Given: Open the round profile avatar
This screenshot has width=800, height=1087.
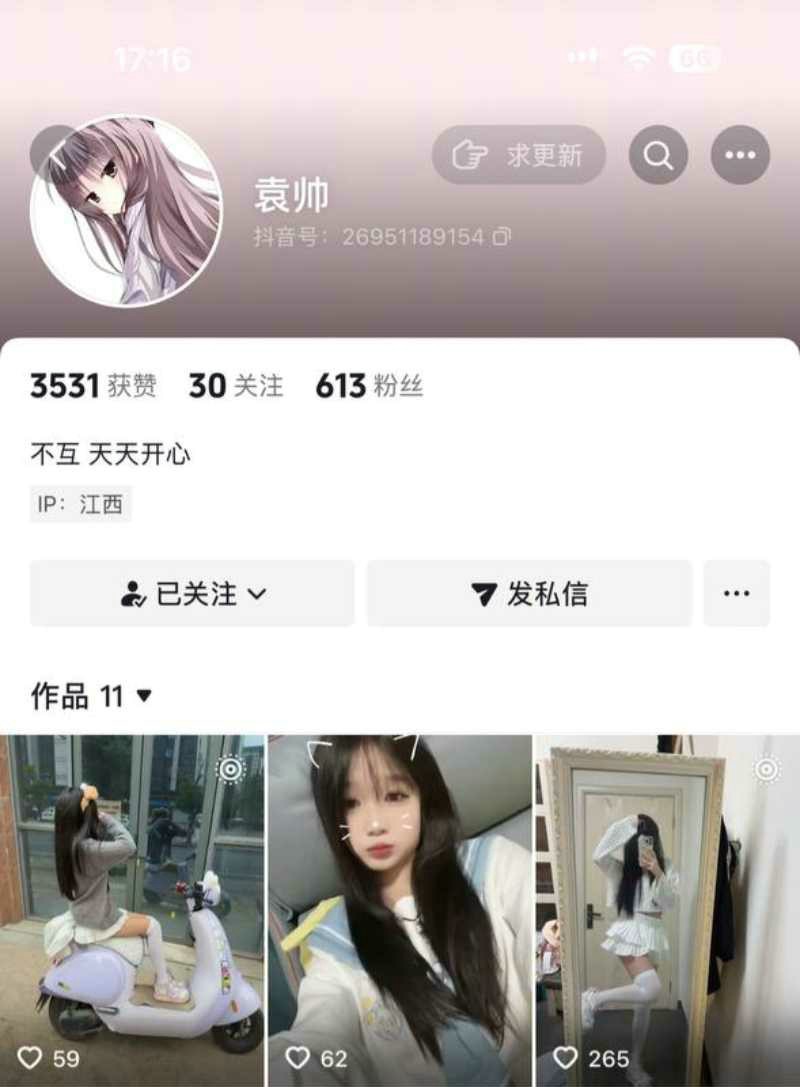Looking at the screenshot, I should point(126,211).
